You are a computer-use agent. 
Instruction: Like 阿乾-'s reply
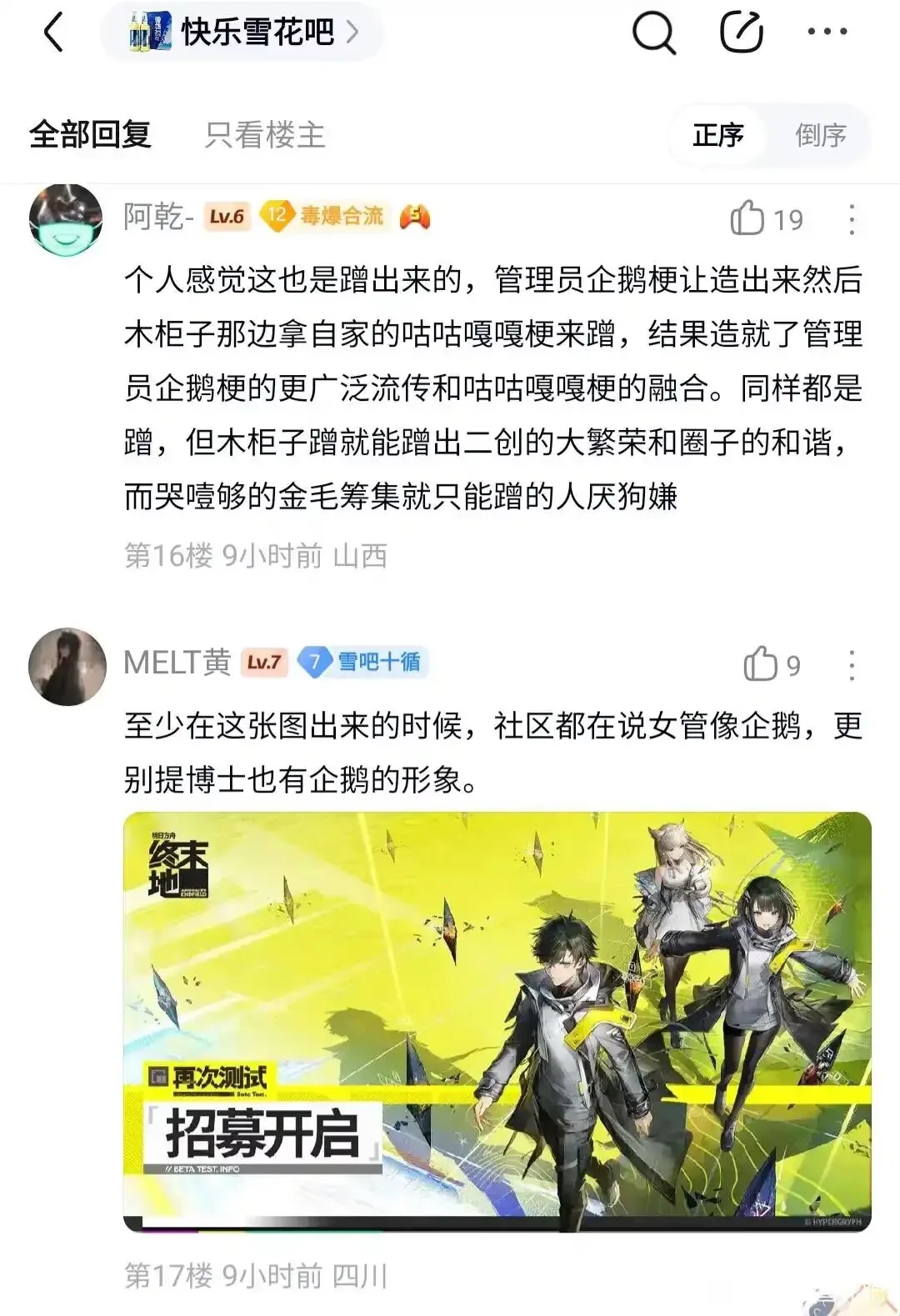[x=767, y=219]
